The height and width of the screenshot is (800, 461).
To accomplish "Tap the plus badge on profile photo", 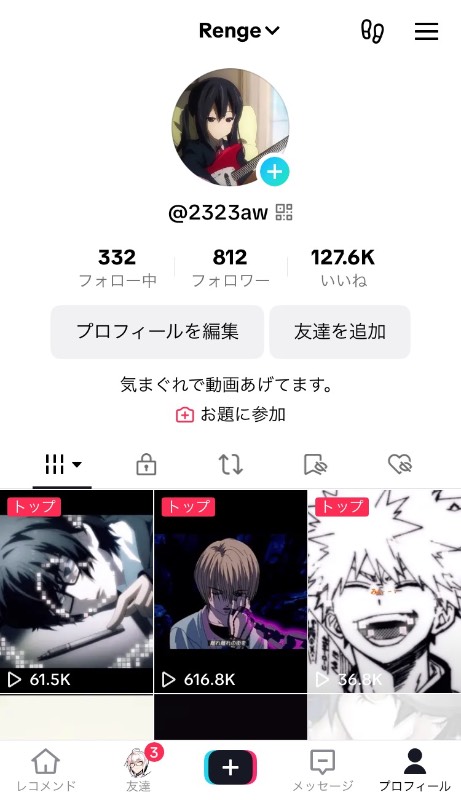I will [x=275, y=171].
